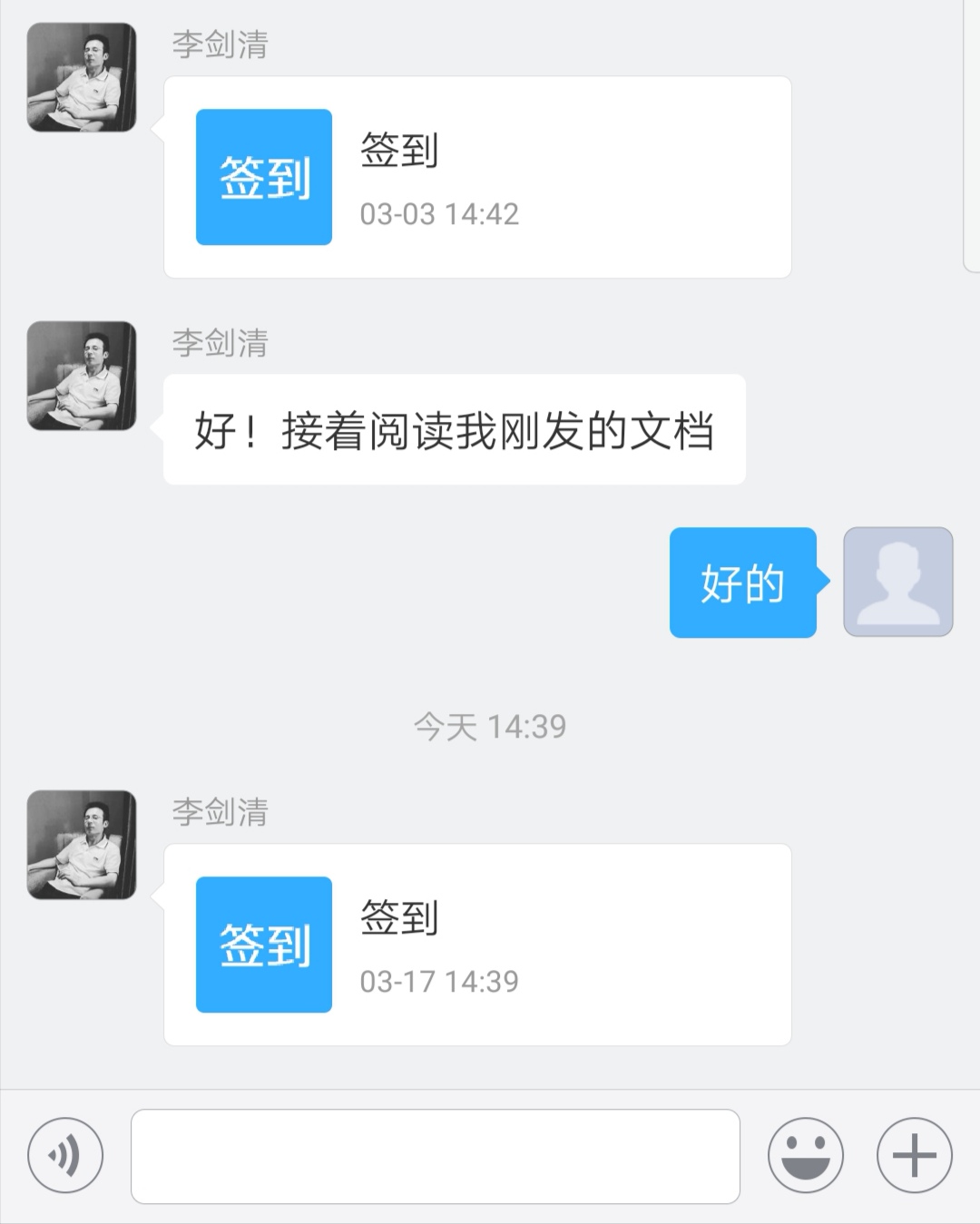Open my own profile avatar
The image size is (980, 1224).
tap(897, 582)
